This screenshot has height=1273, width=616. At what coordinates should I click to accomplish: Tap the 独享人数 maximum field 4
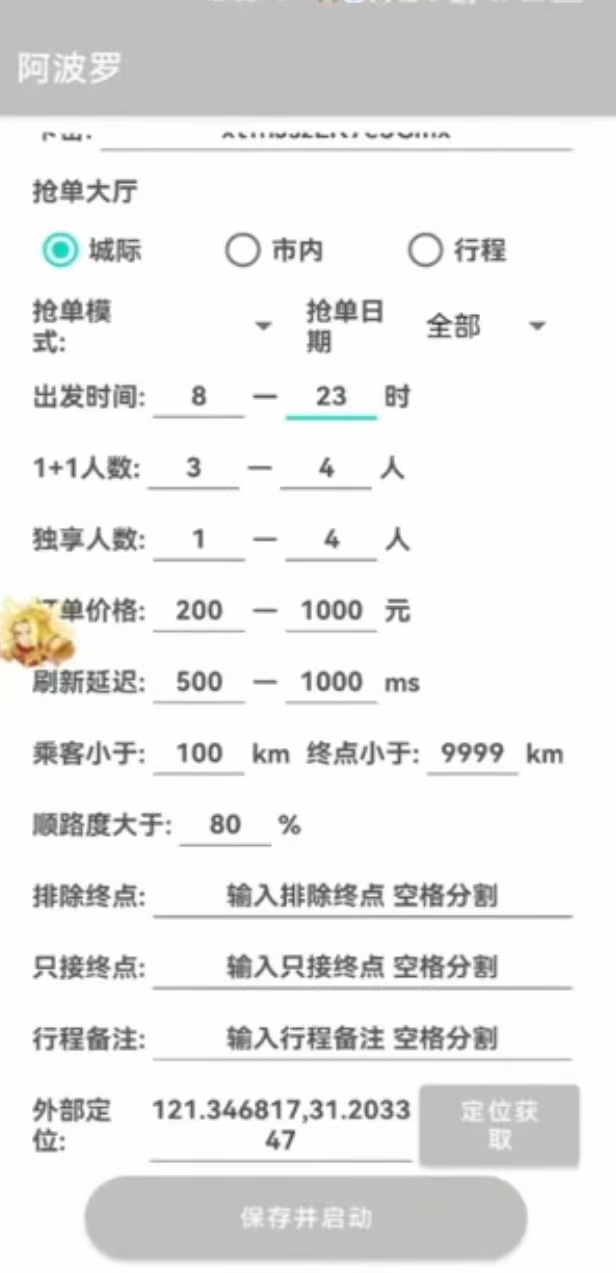tap(331, 541)
